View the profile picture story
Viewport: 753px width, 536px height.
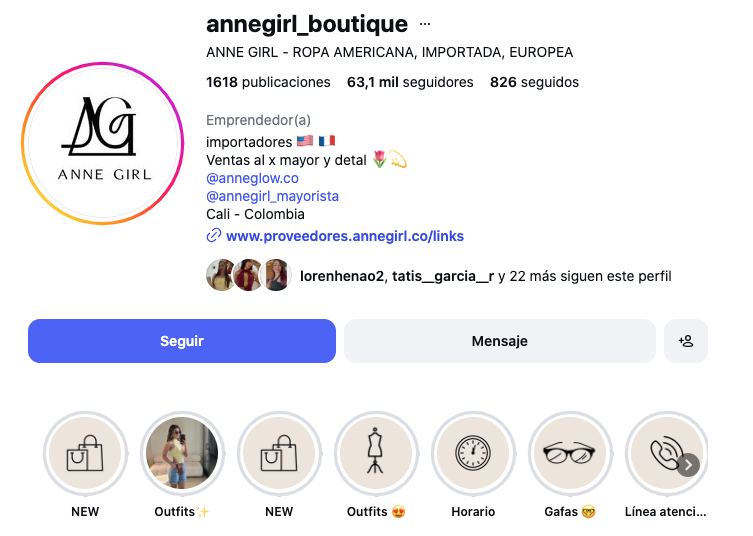[x=103, y=143]
